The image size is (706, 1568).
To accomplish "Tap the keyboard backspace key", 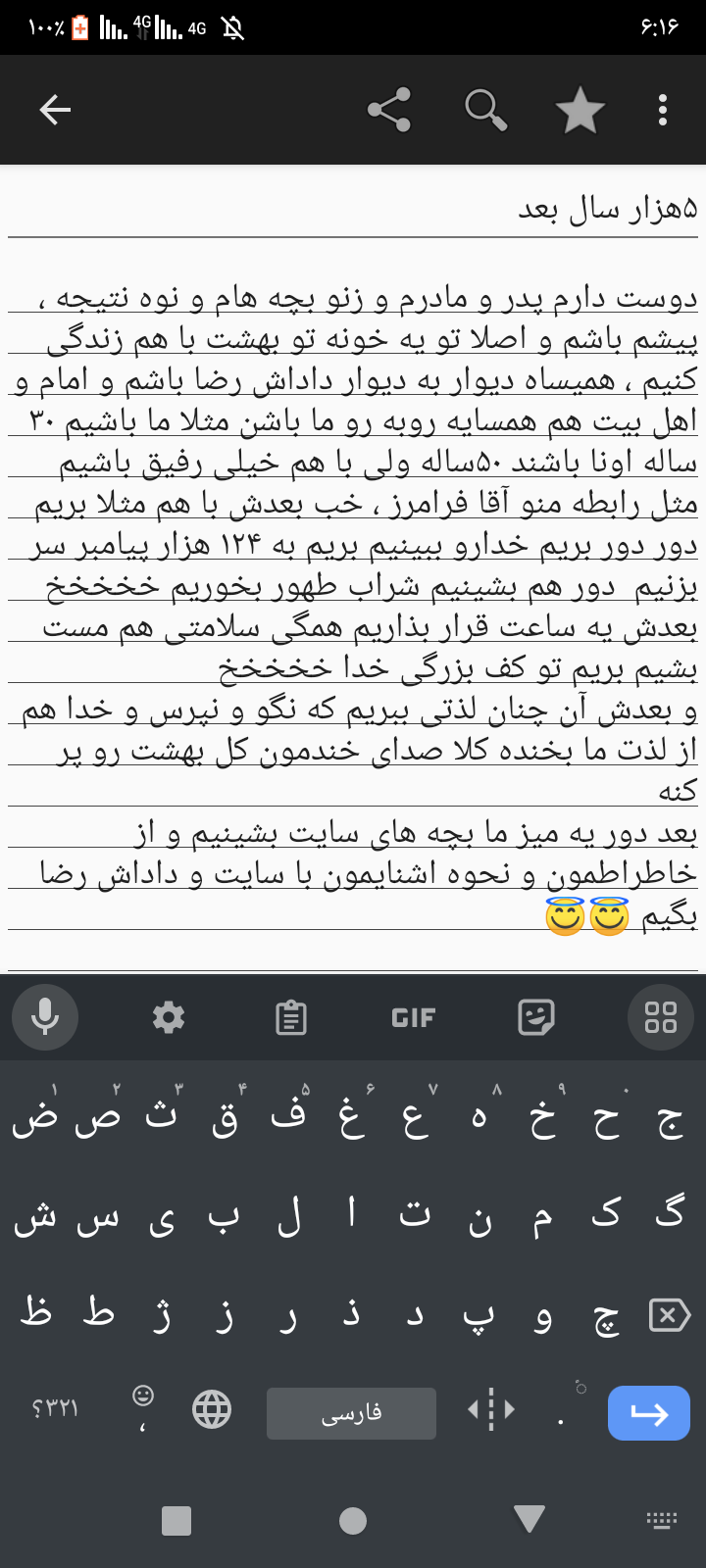I will click(670, 1315).
